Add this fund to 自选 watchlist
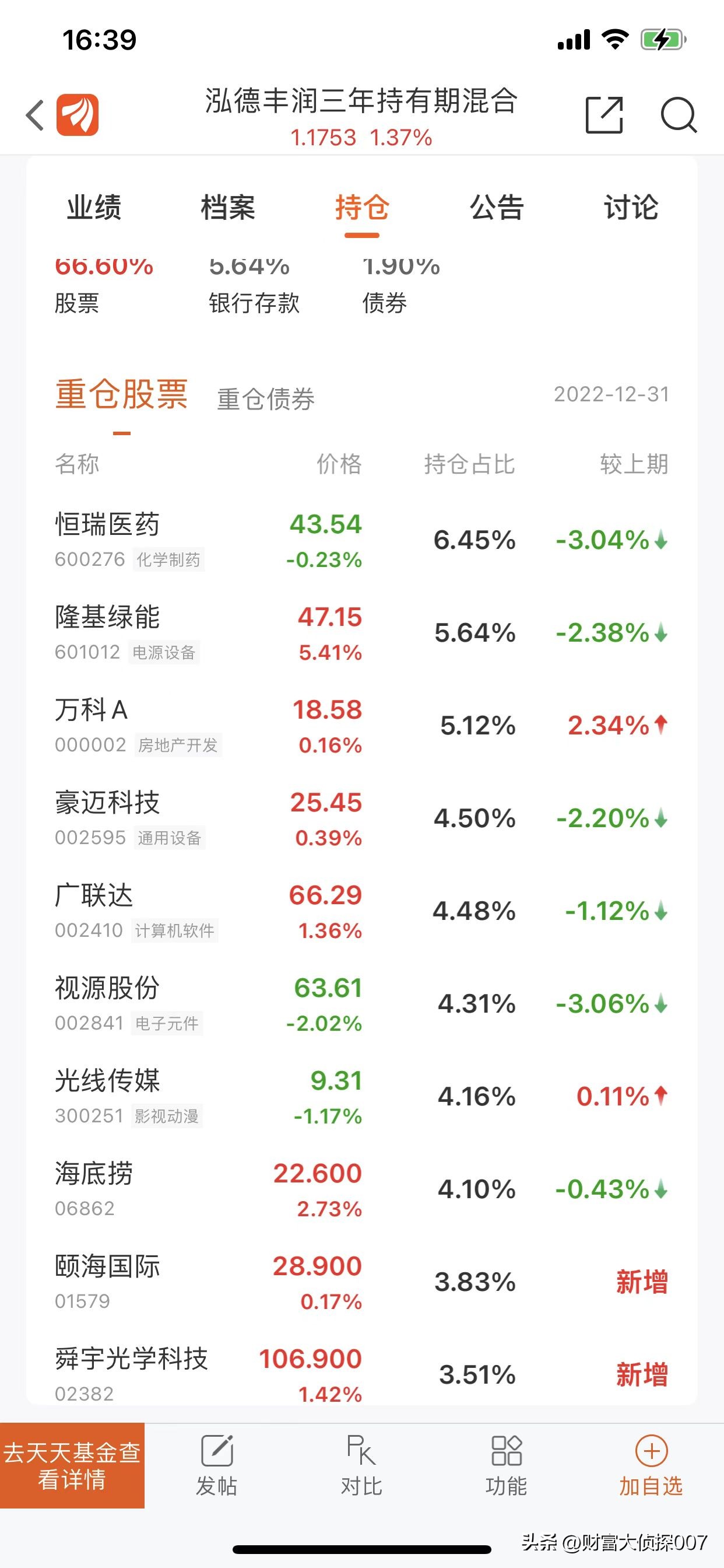 pyautogui.click(x=651, y=1466)
